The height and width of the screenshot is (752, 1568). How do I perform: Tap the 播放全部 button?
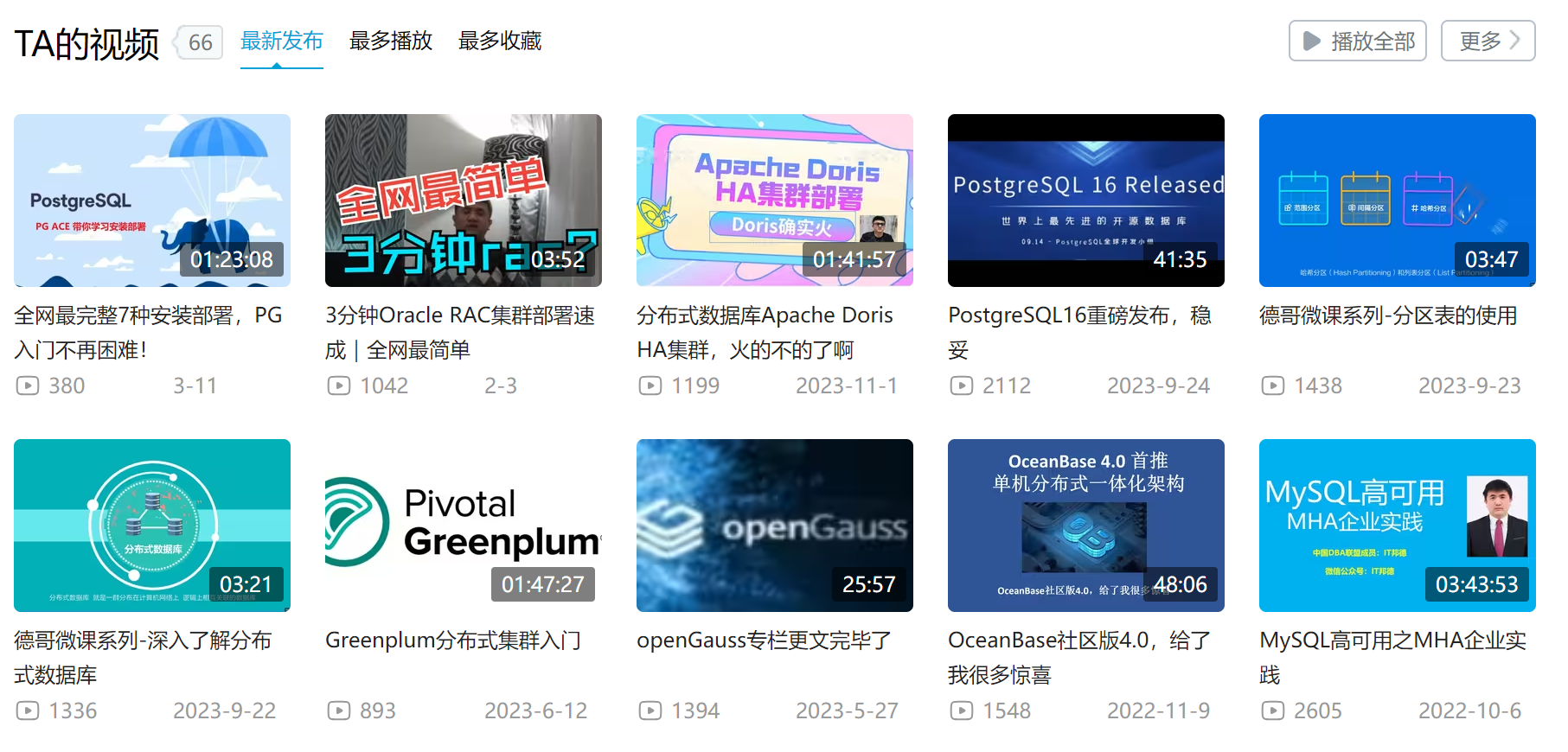point(1357,41)
